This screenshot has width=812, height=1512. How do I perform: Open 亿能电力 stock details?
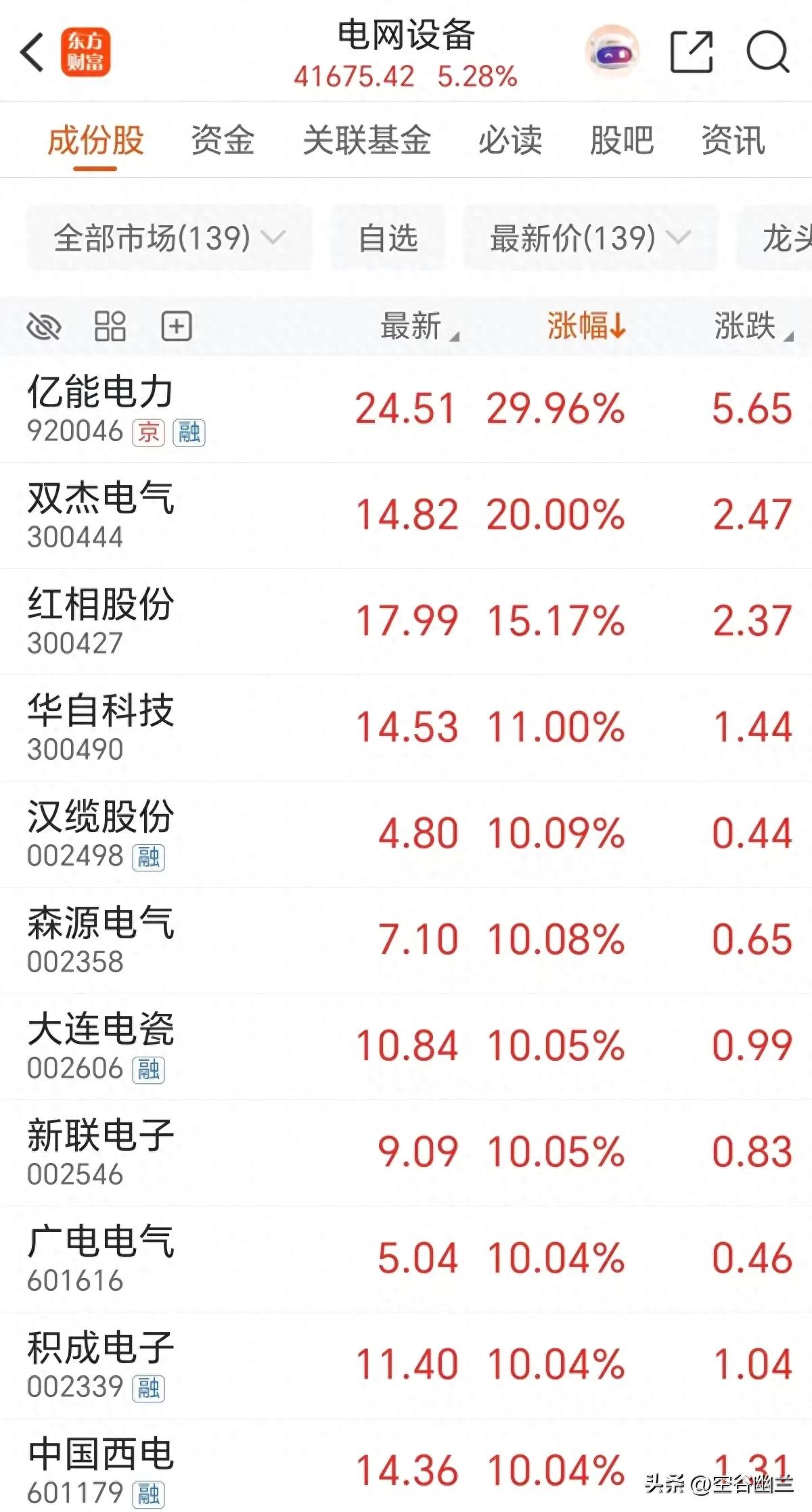tap(100, 408)
